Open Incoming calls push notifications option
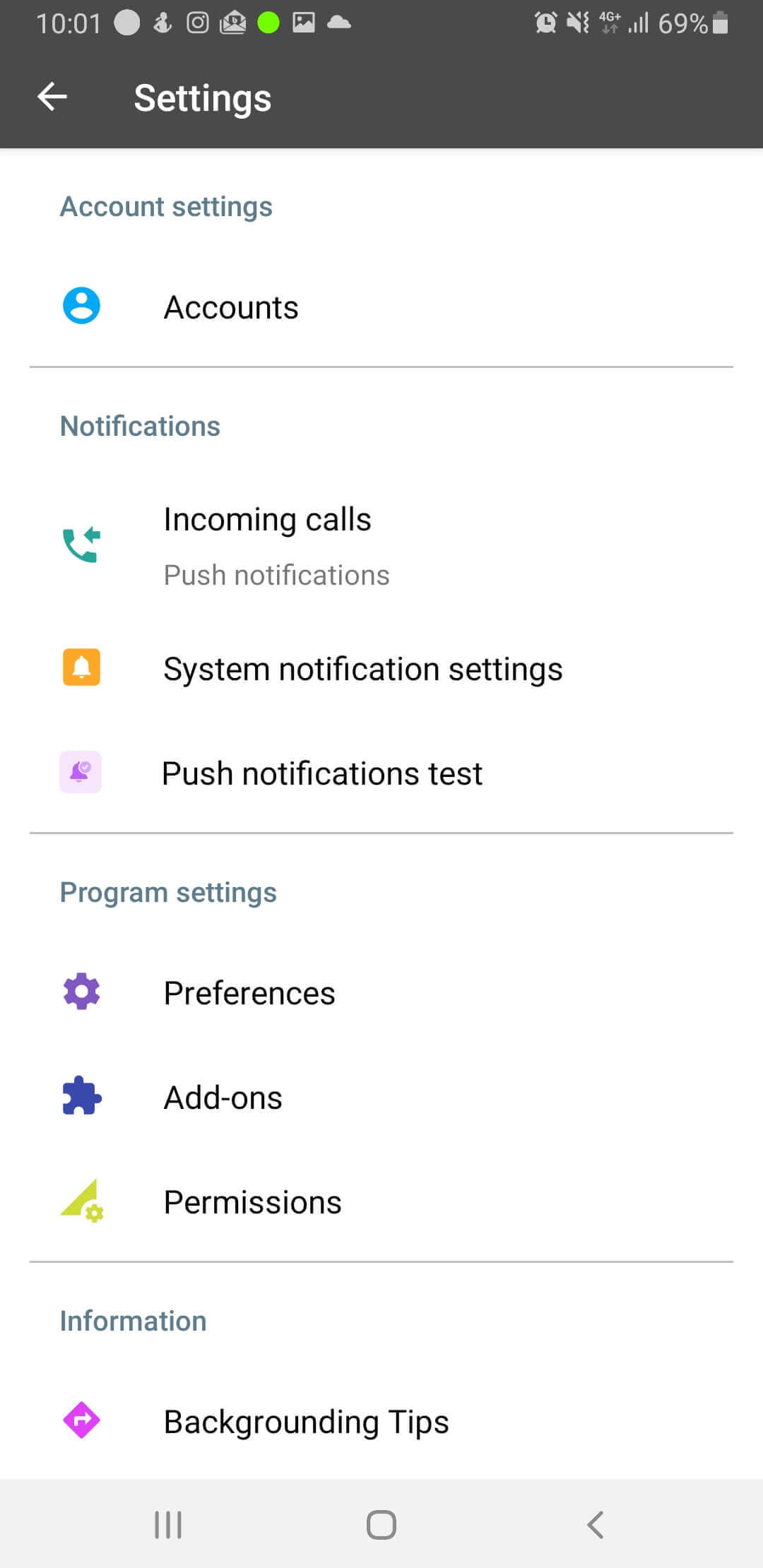 [381, 546]
